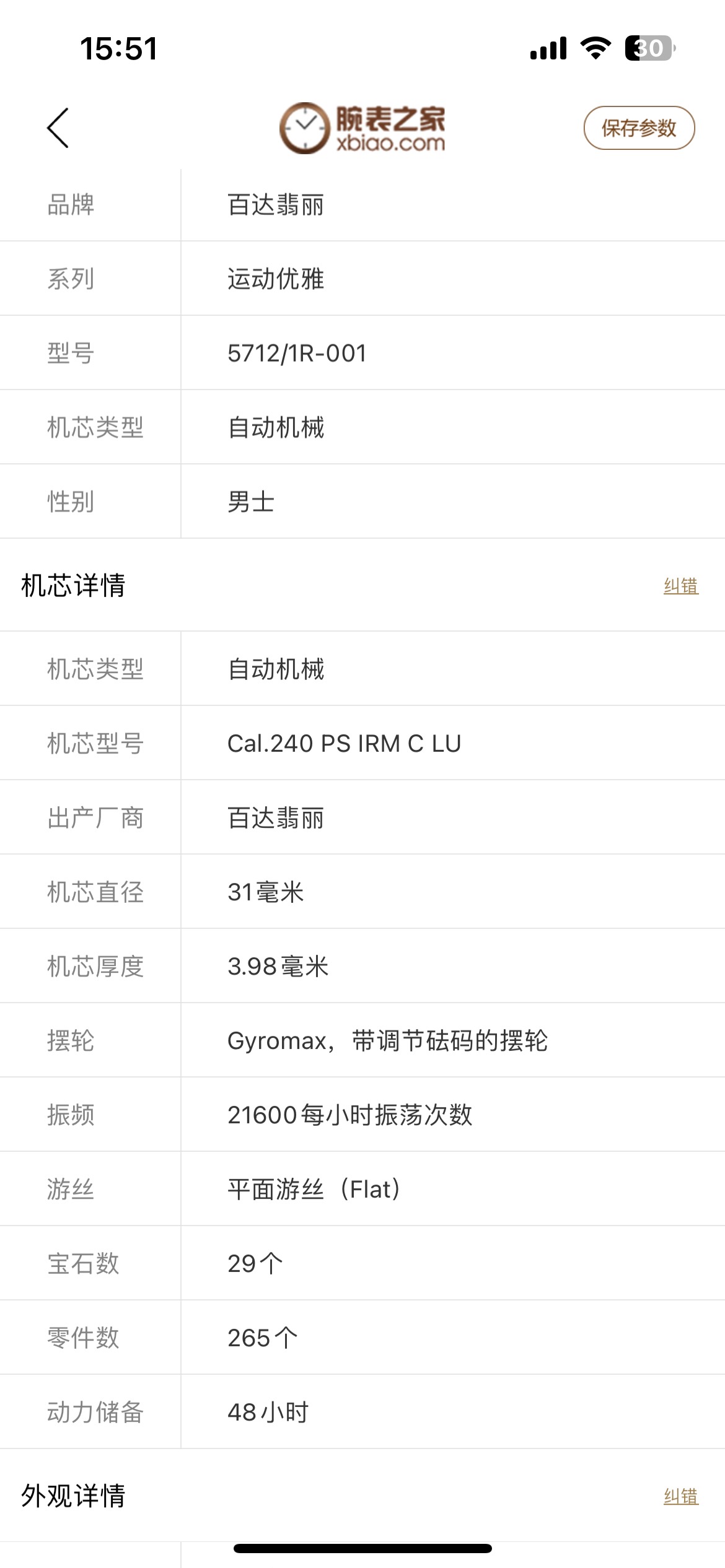Tap the 保存参数 button
The height and width of the screenshot is (1568, 725).
click(639, 128)
